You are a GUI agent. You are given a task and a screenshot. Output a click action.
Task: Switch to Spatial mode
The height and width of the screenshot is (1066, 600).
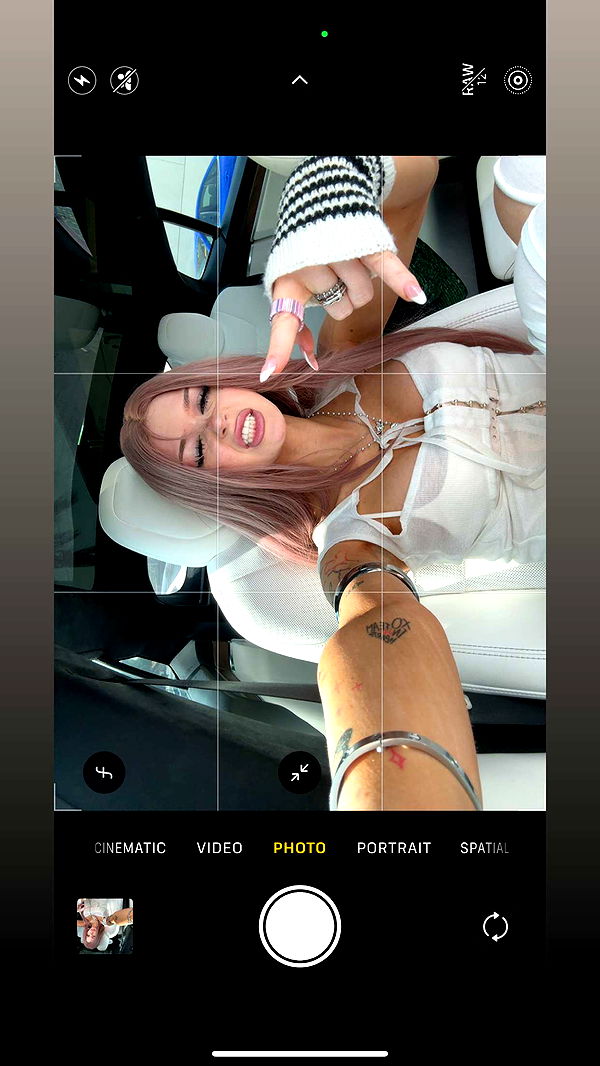click(x=484, y=848)
